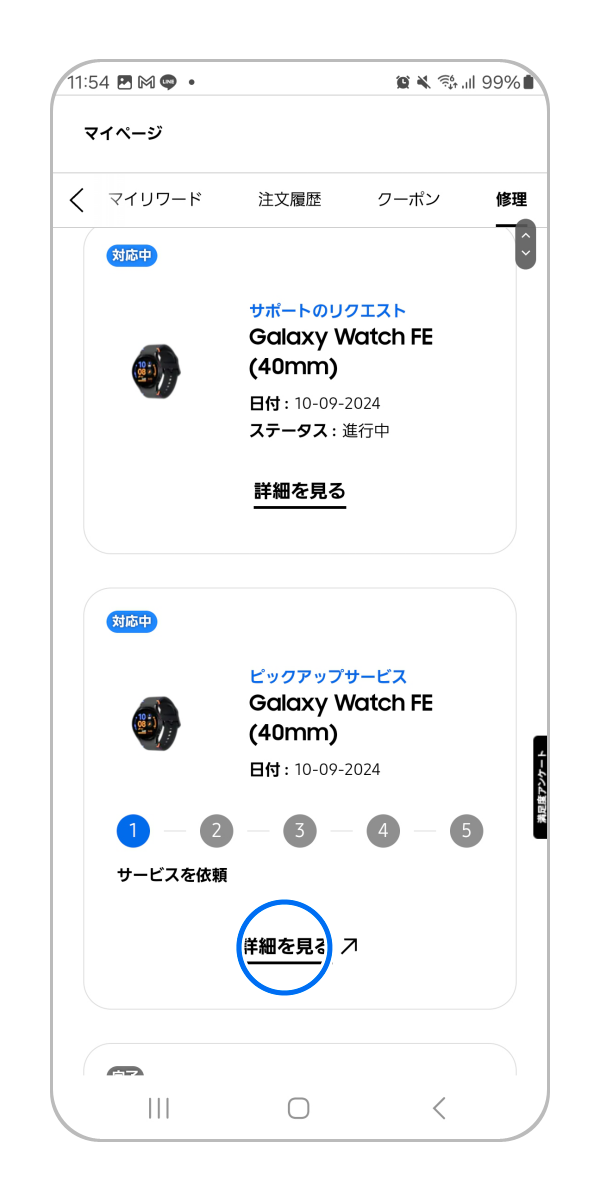Switch to the クーポン tab
The image size is (600, 1200).
click(x=408, y=199)
